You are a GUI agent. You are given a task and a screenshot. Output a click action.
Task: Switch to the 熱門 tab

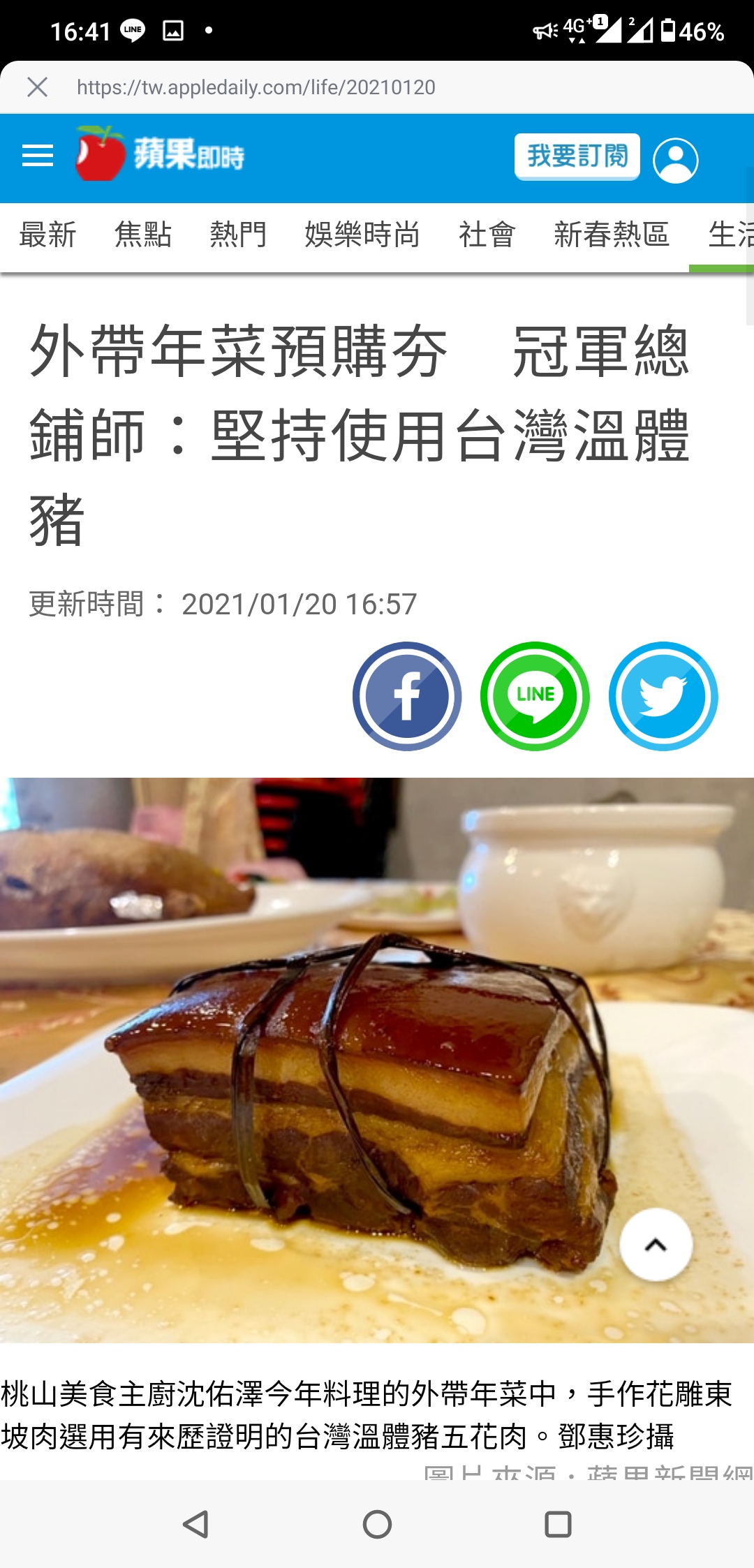[238, 235]
